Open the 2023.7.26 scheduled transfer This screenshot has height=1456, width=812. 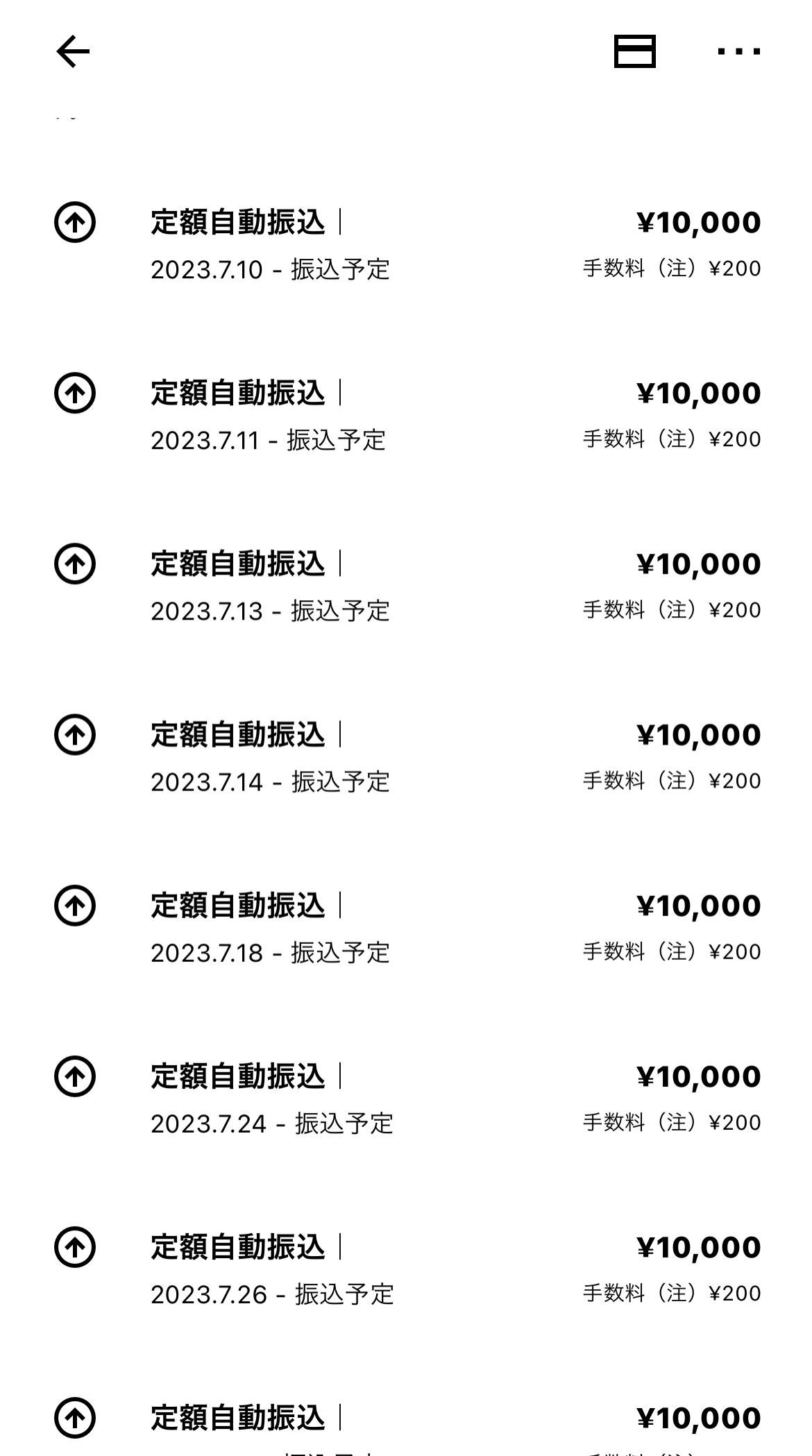(x=406, y=1269)
